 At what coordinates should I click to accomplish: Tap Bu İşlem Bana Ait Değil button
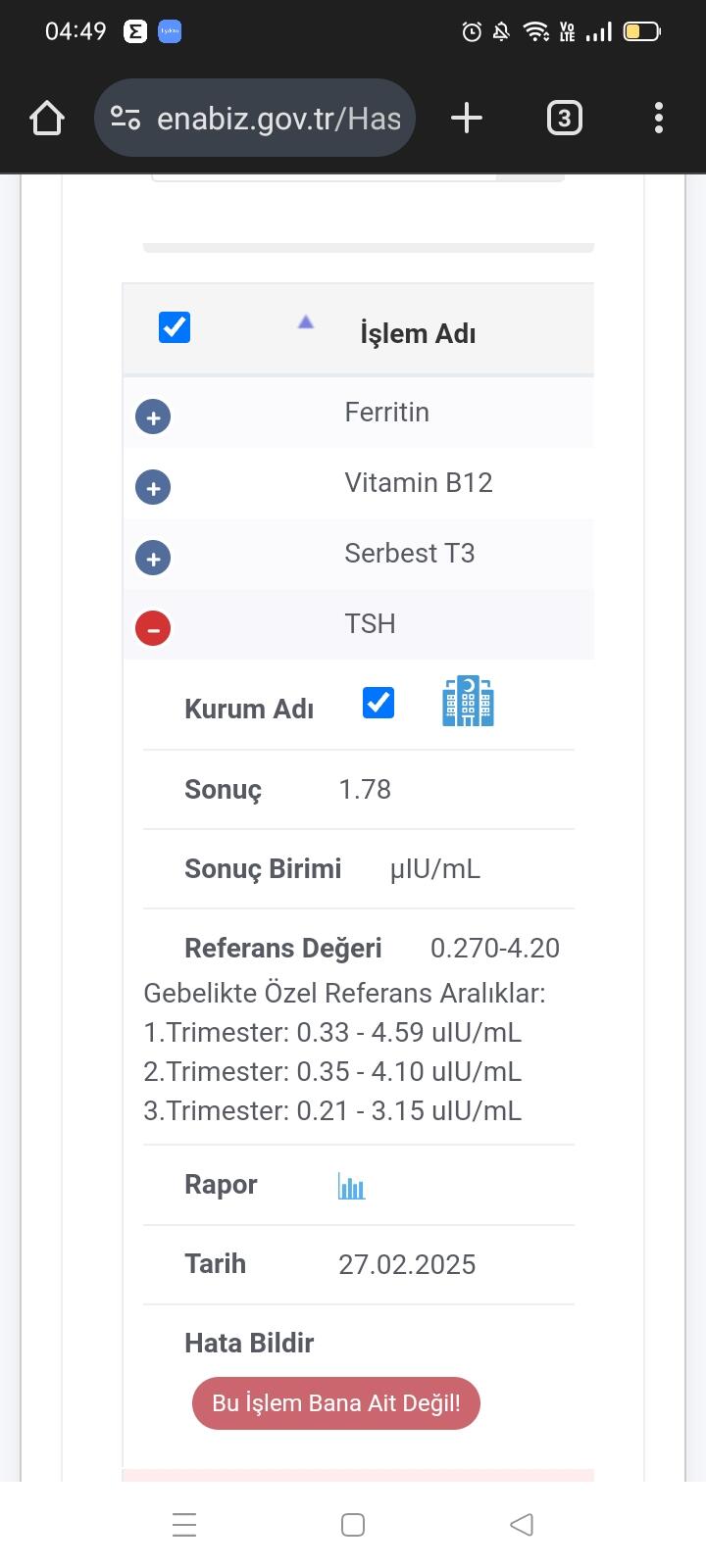[336, 1403]
